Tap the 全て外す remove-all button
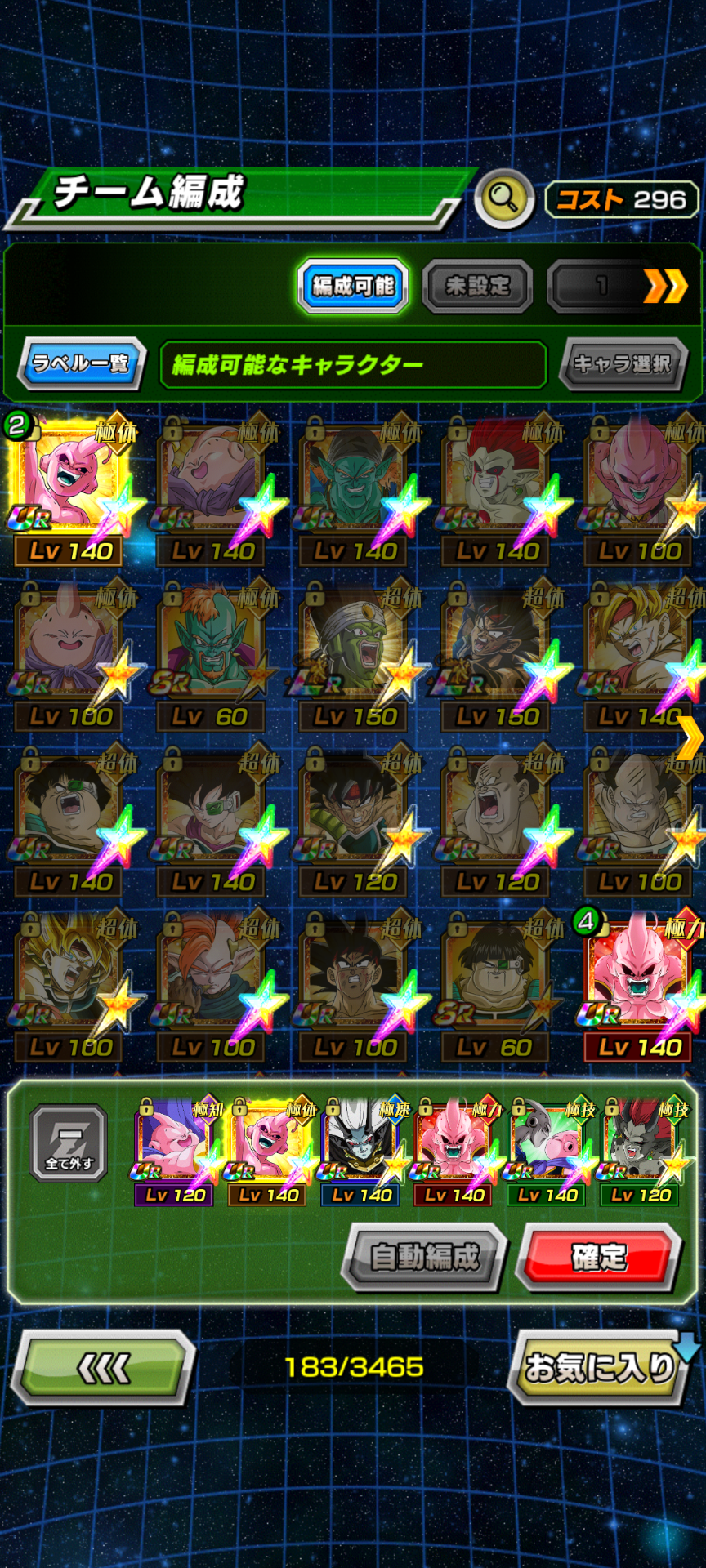The width and height of the screenshot is (706, 1568). (x=69, y=1143)
